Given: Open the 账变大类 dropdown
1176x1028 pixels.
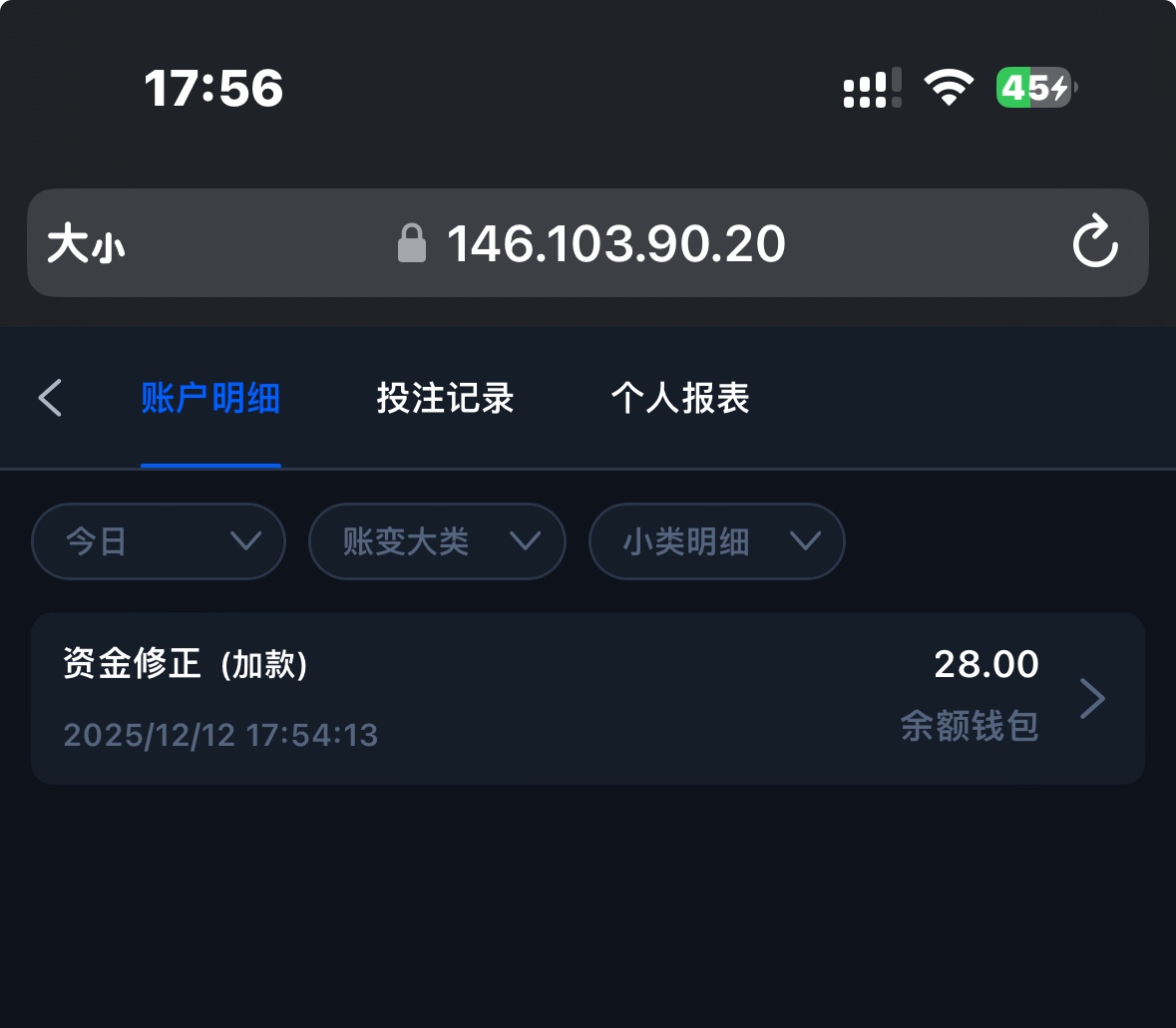Looking at the screenshot, I should point(437,541).
